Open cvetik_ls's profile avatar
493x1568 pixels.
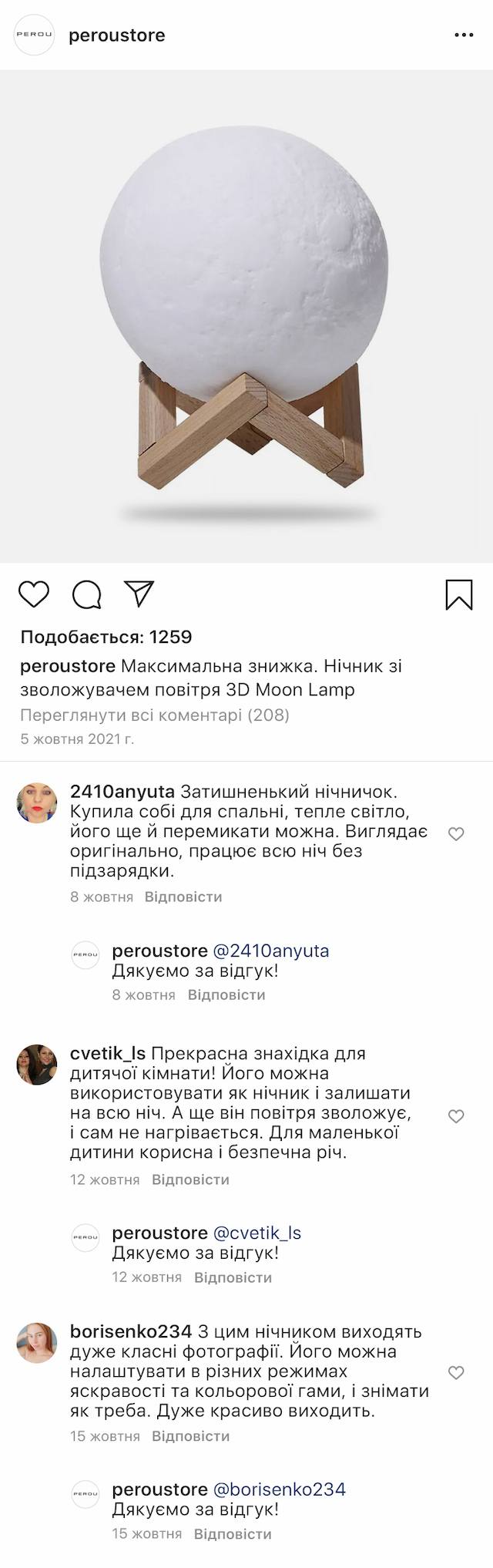[37, 1065]
